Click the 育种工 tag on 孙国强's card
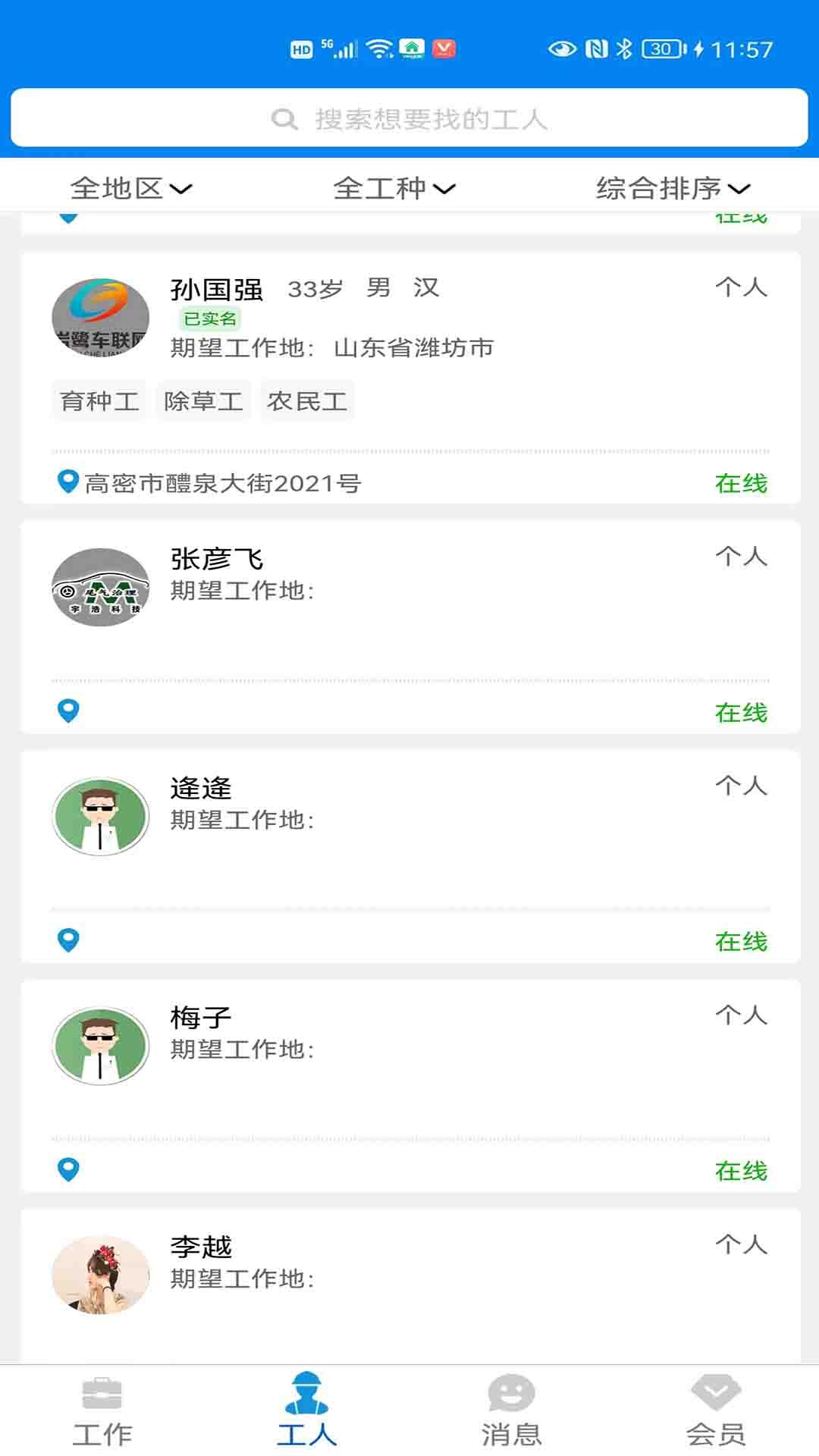 [99, 400]
